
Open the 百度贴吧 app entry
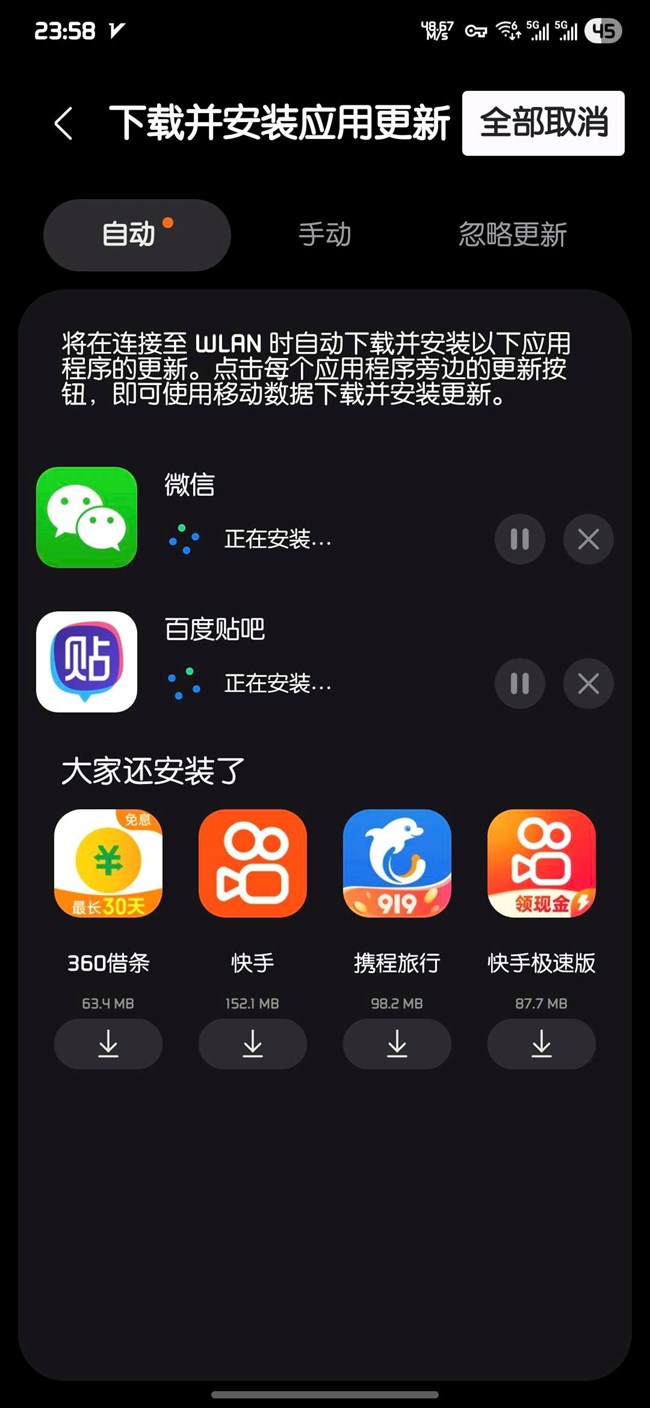[87, 661]
